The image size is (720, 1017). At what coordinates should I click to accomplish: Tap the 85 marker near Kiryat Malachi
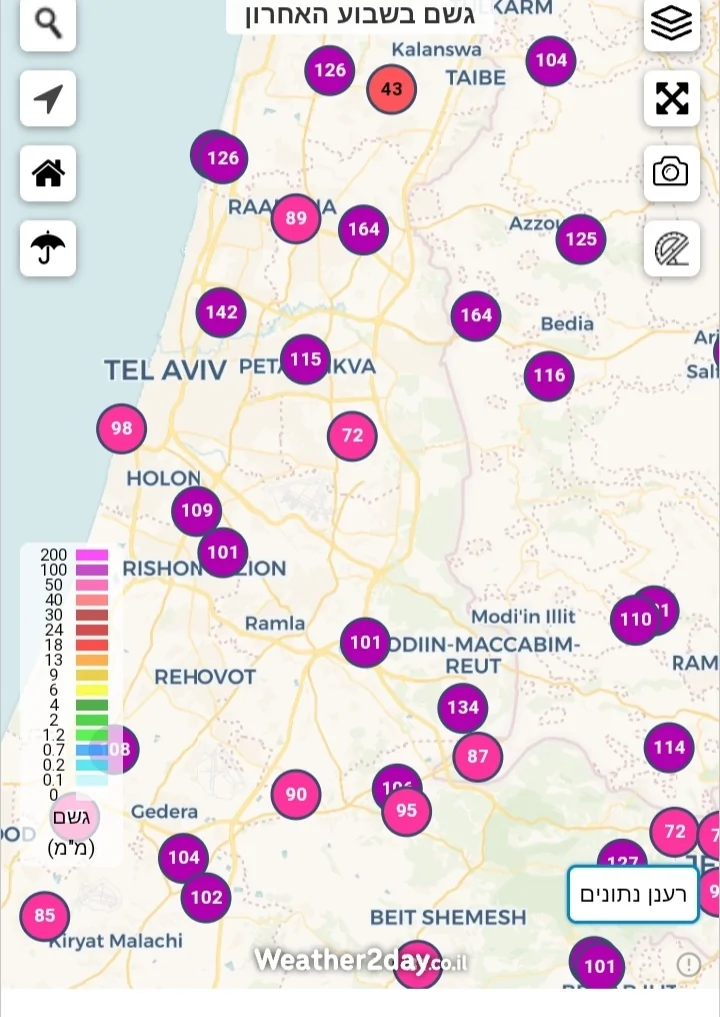(x=45, y=916)
